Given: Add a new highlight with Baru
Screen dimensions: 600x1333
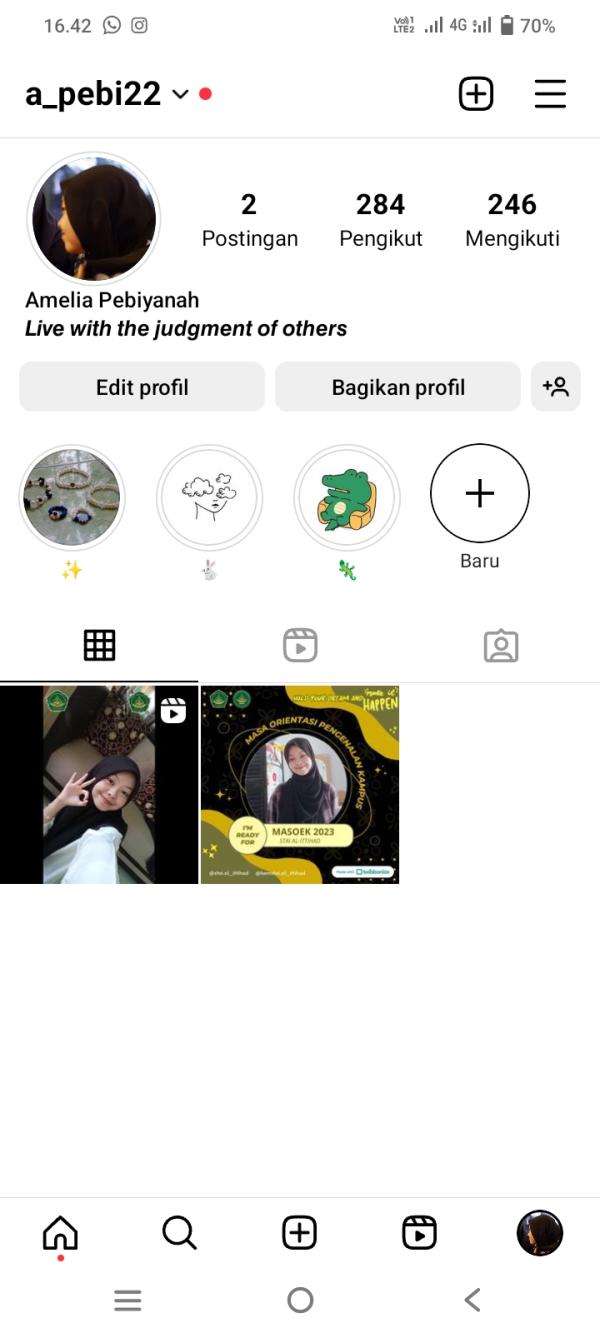Looking at the screenshot, I should click(x=480, y=494).
